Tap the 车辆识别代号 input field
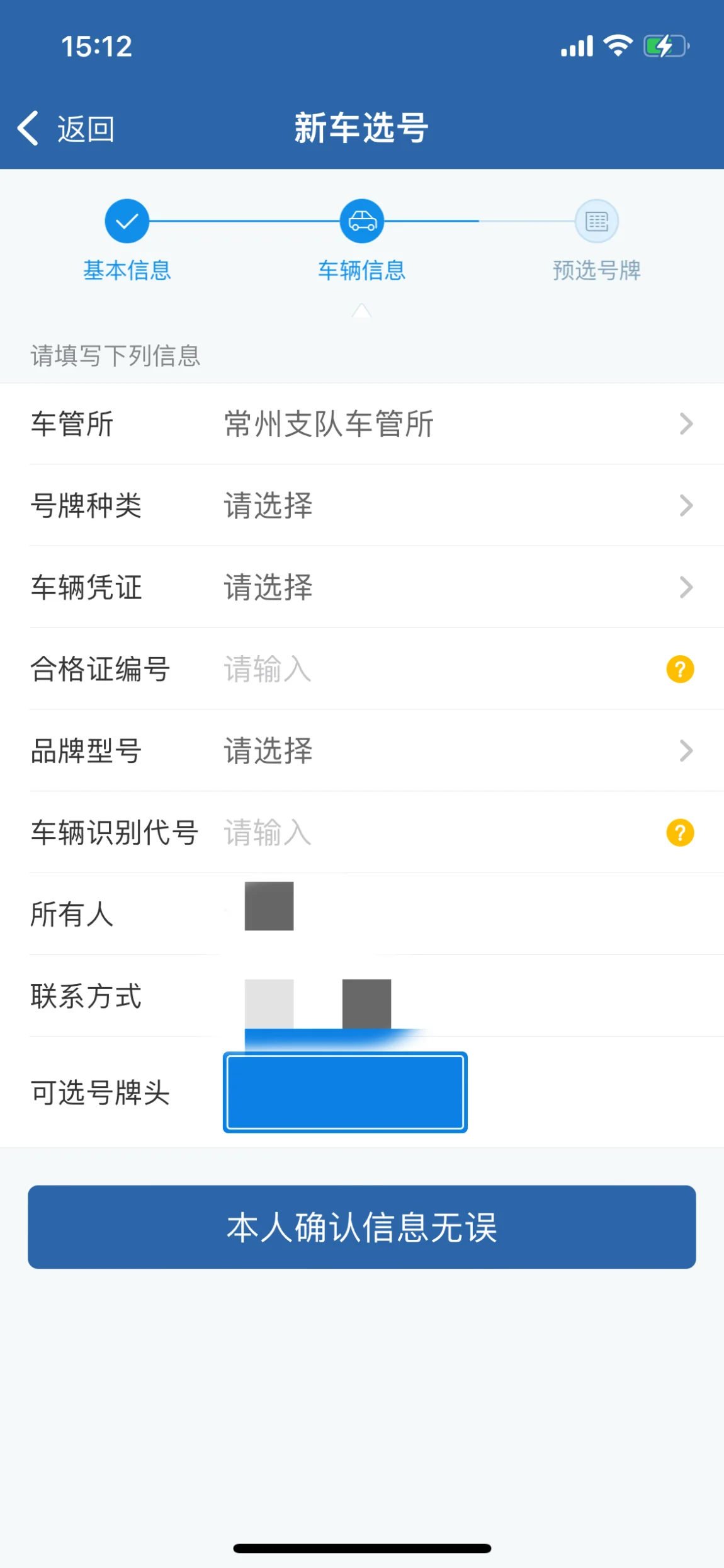Image resolution: width=724 pixels, height=1568 pixels. point(434,833)
